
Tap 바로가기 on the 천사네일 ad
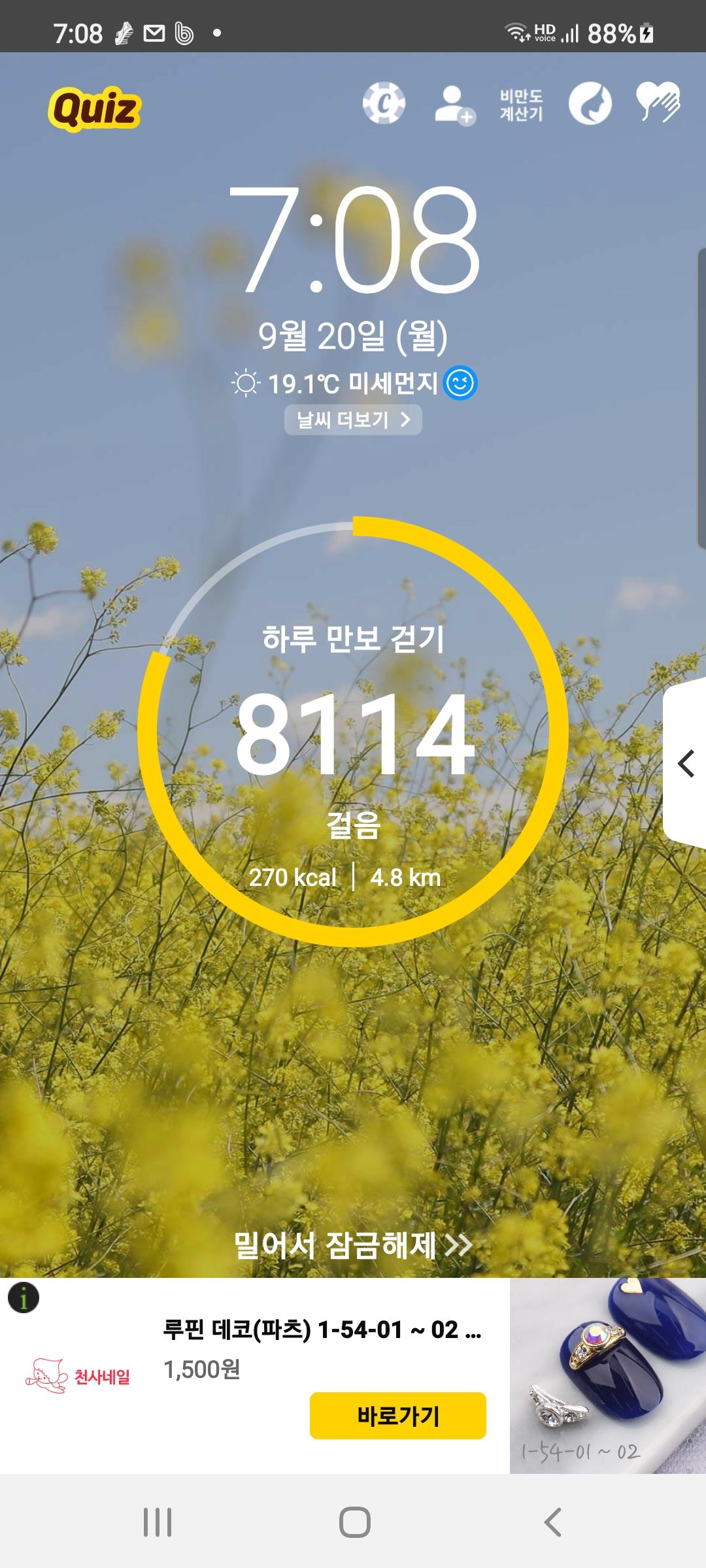397,1415
